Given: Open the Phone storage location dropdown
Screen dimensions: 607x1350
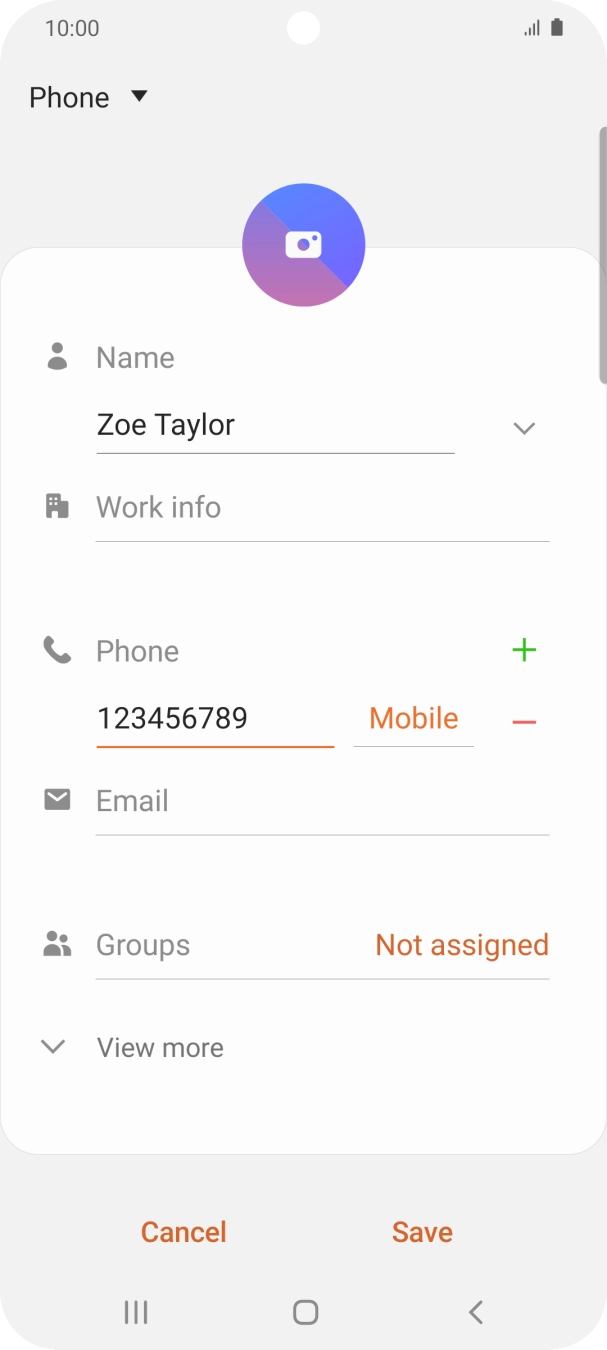Looking at the screenshot, I should (88, 97).
